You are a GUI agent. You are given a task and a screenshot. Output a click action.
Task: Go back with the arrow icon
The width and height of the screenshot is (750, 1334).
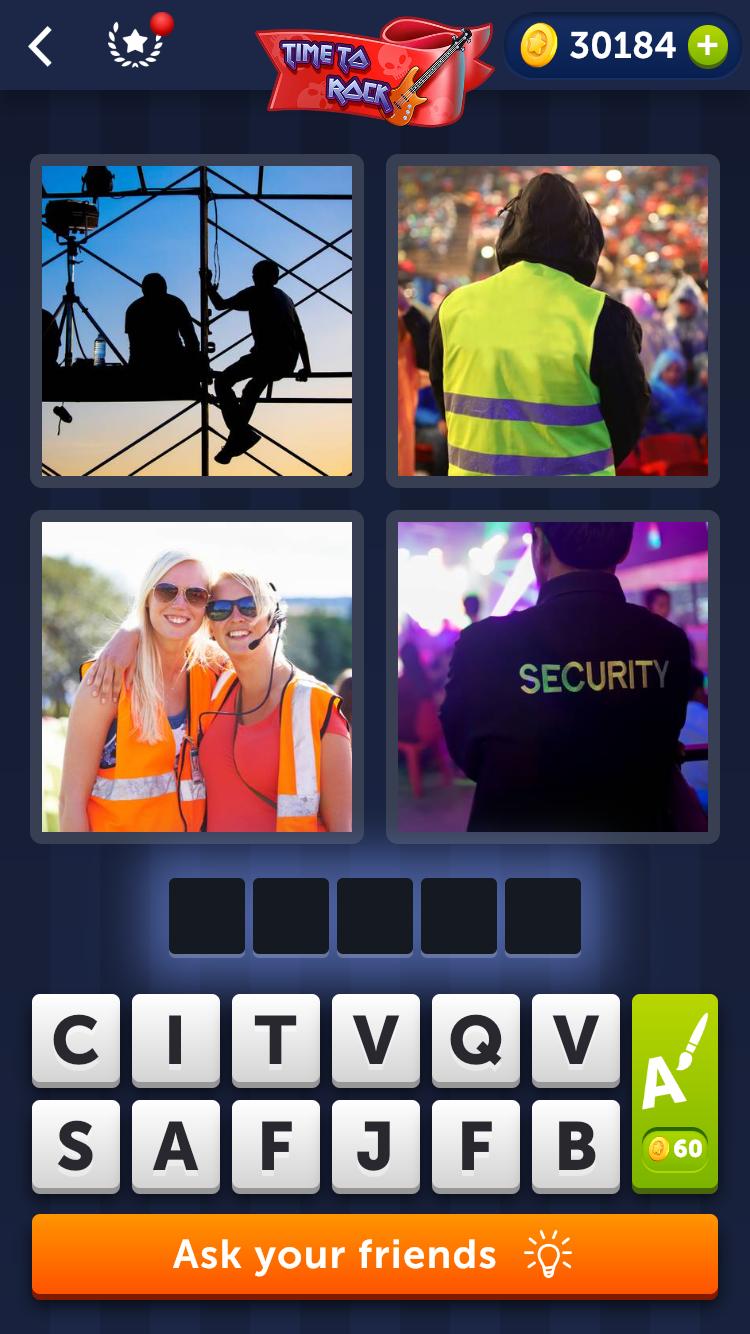[40, 47]
